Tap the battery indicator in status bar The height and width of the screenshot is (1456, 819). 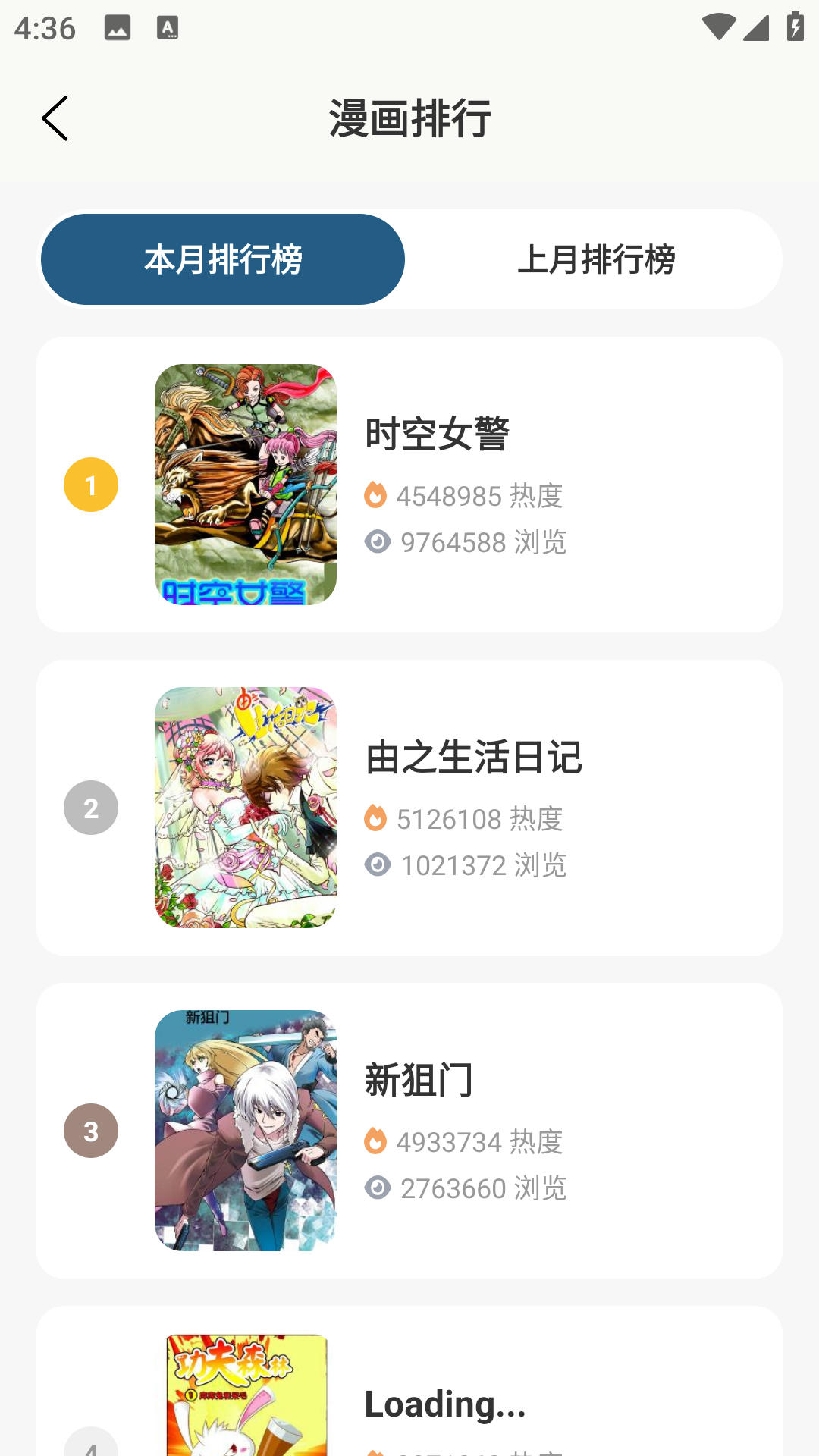coord(795,27)
